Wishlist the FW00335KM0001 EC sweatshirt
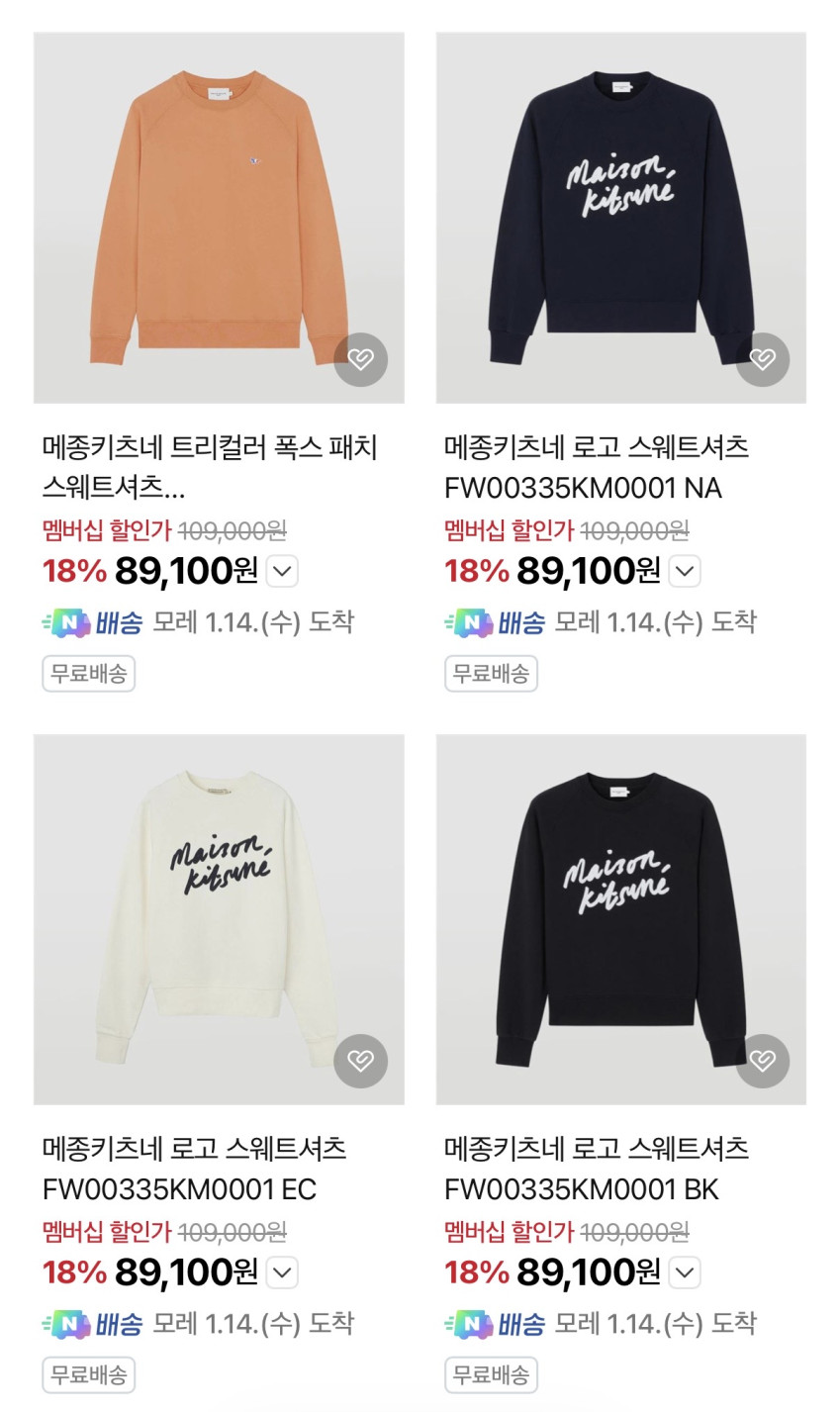840x1412 pixels. [360, 1061]
